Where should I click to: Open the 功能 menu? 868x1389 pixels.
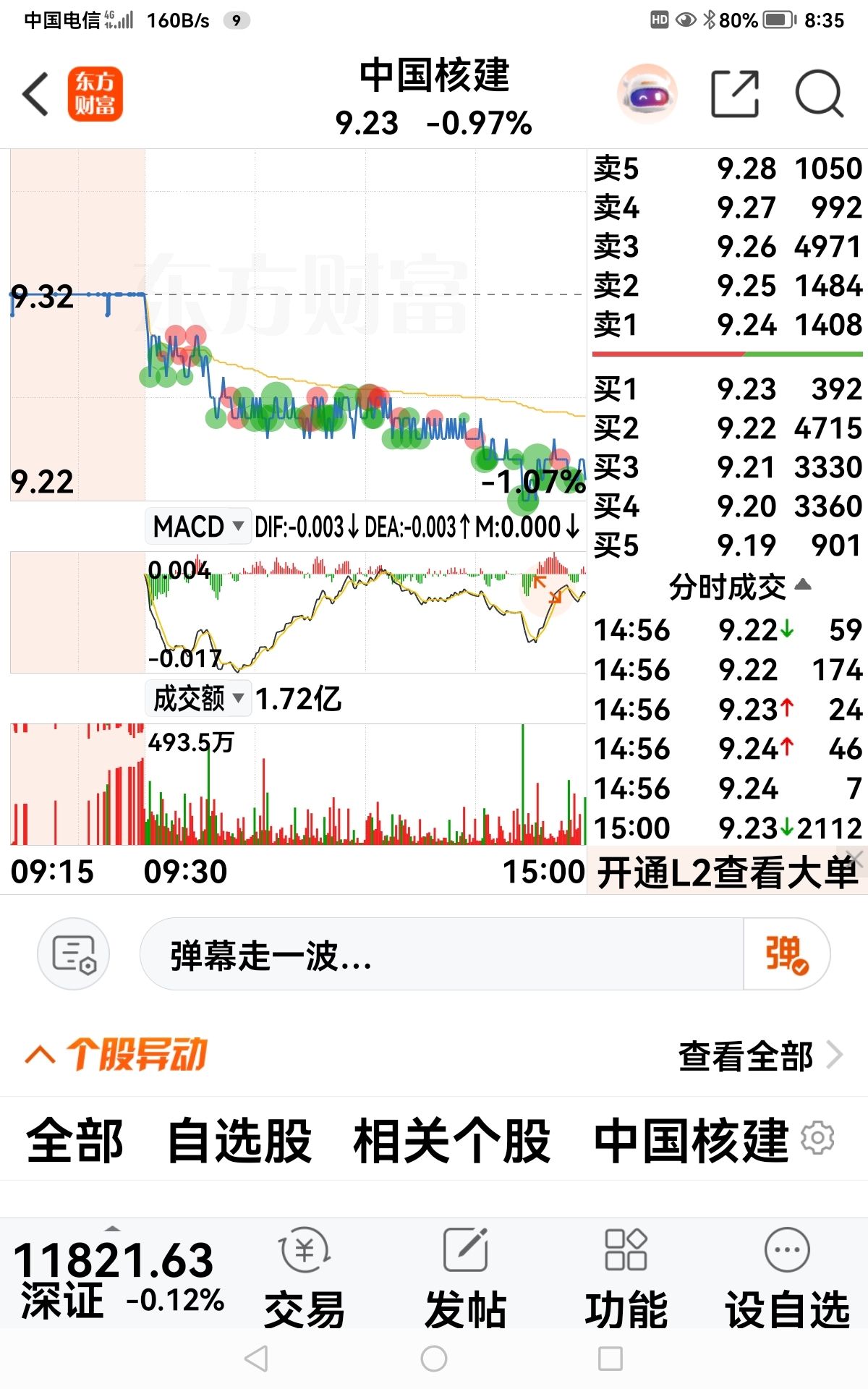(x=626, y=1279)
